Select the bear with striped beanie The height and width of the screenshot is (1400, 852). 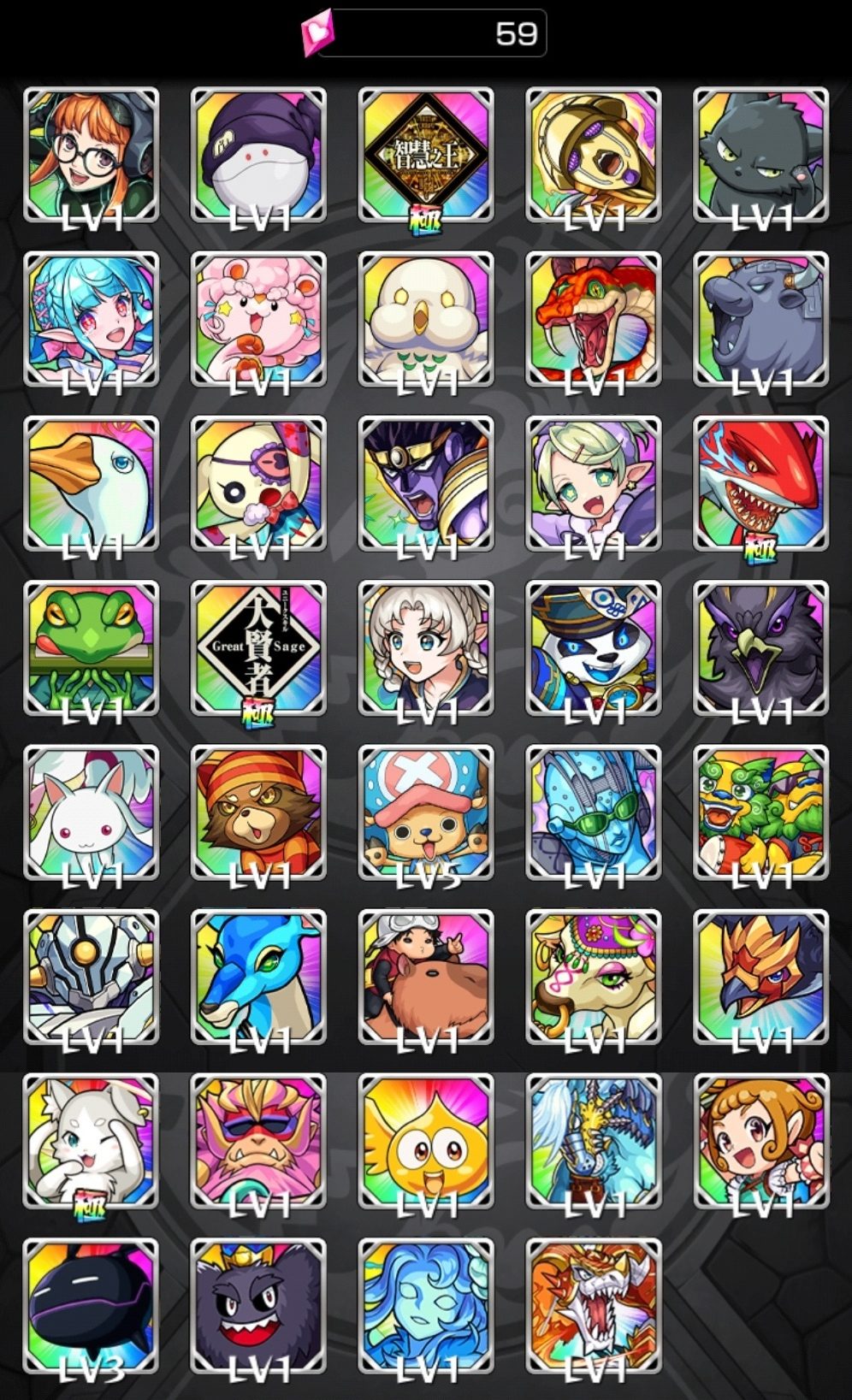coord(258,812)
